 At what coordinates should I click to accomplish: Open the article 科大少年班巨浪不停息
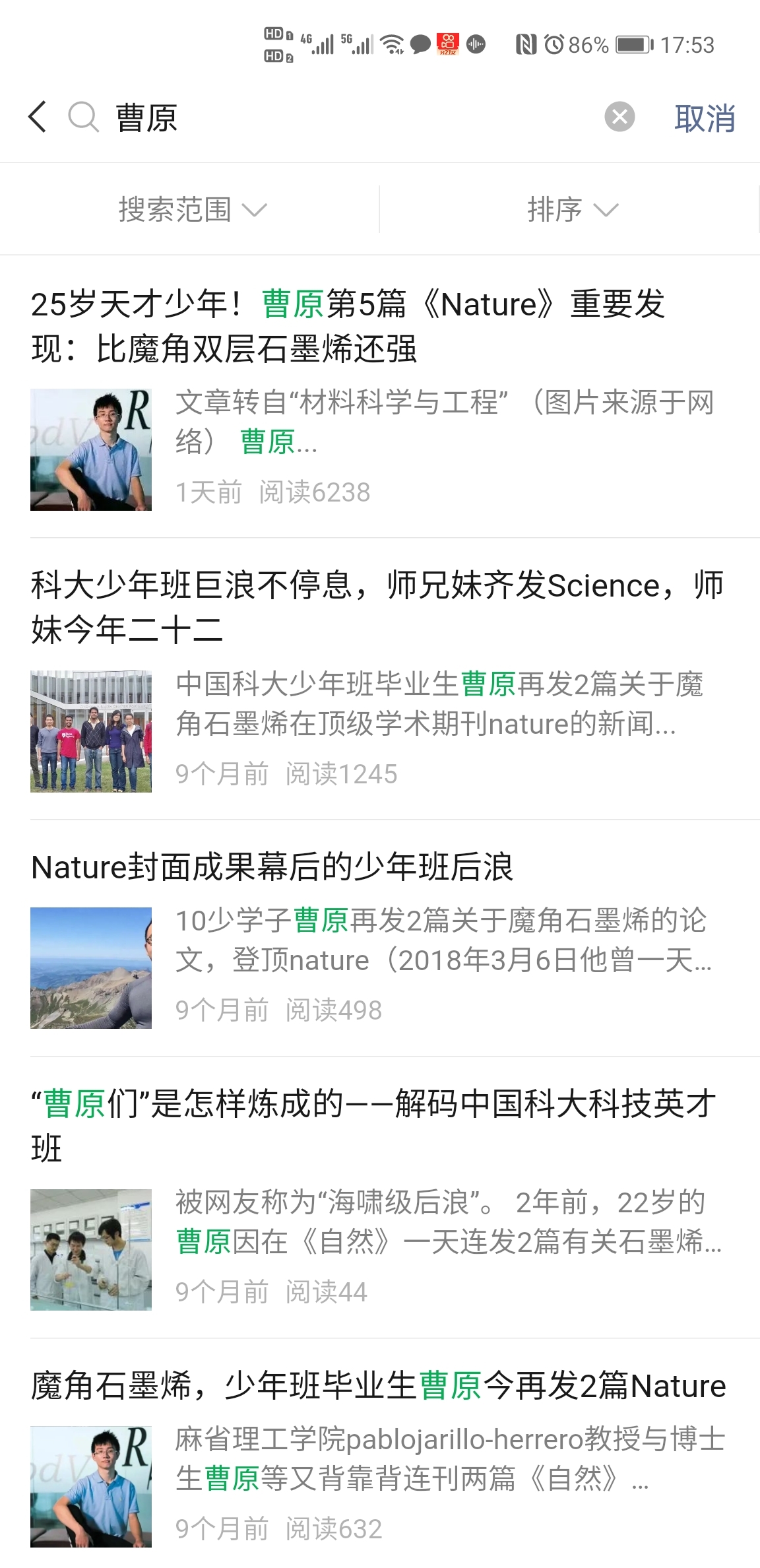(x=377, y=607)
